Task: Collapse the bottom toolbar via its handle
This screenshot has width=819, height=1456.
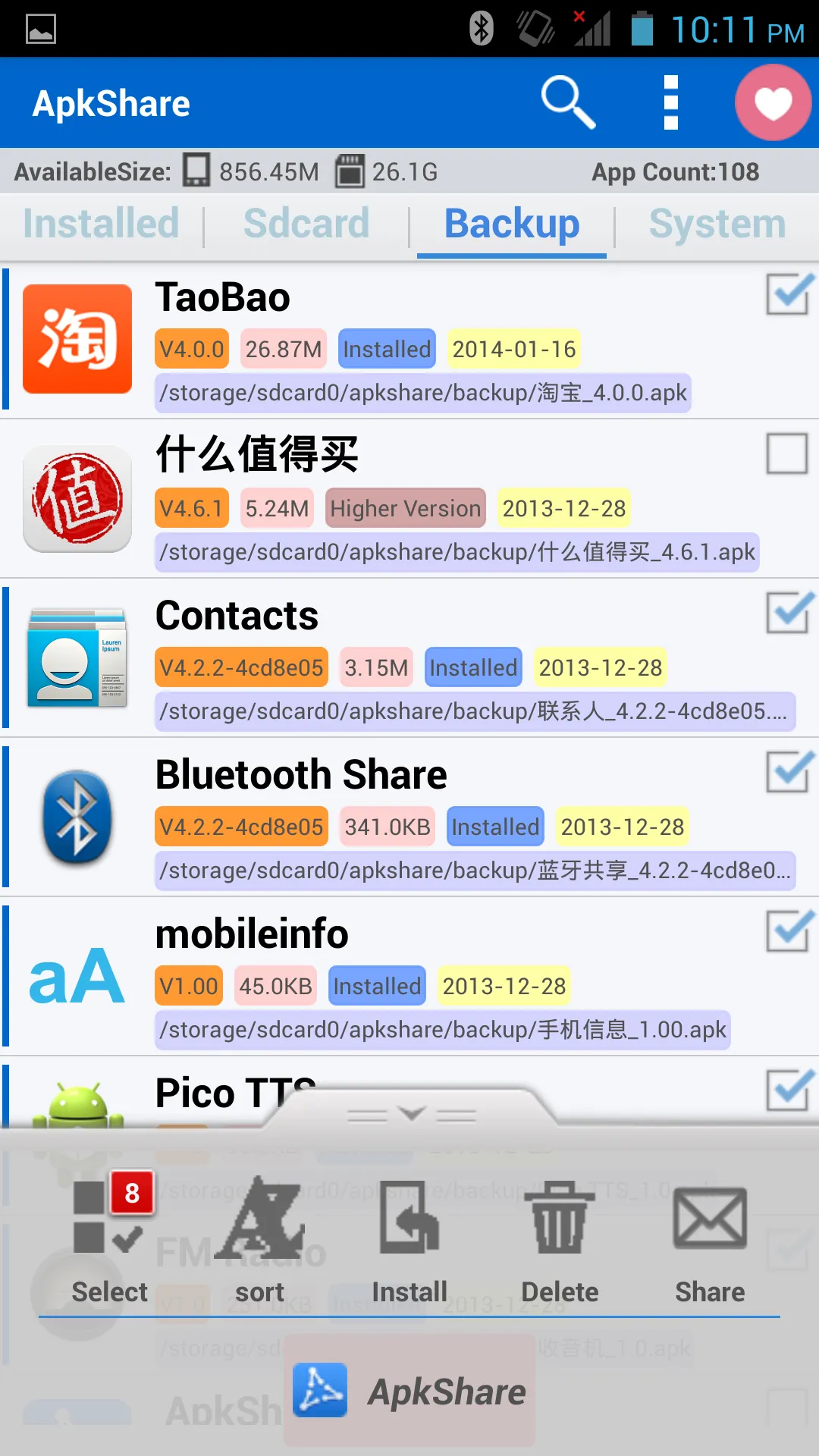Action: point(409,1115)
